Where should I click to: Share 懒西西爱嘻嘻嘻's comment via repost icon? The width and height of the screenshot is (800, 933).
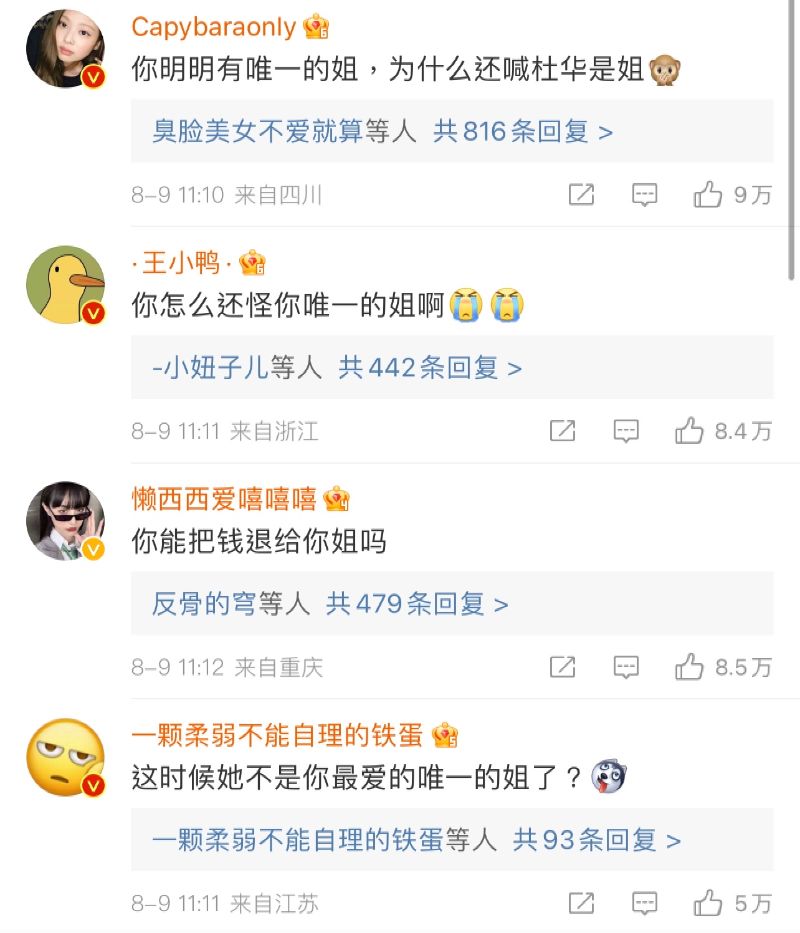tap(562, 667)
